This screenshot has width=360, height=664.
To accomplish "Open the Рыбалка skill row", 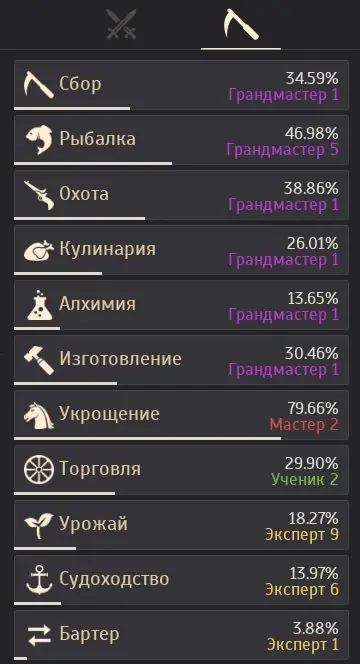I will click(x=181, y=140).
